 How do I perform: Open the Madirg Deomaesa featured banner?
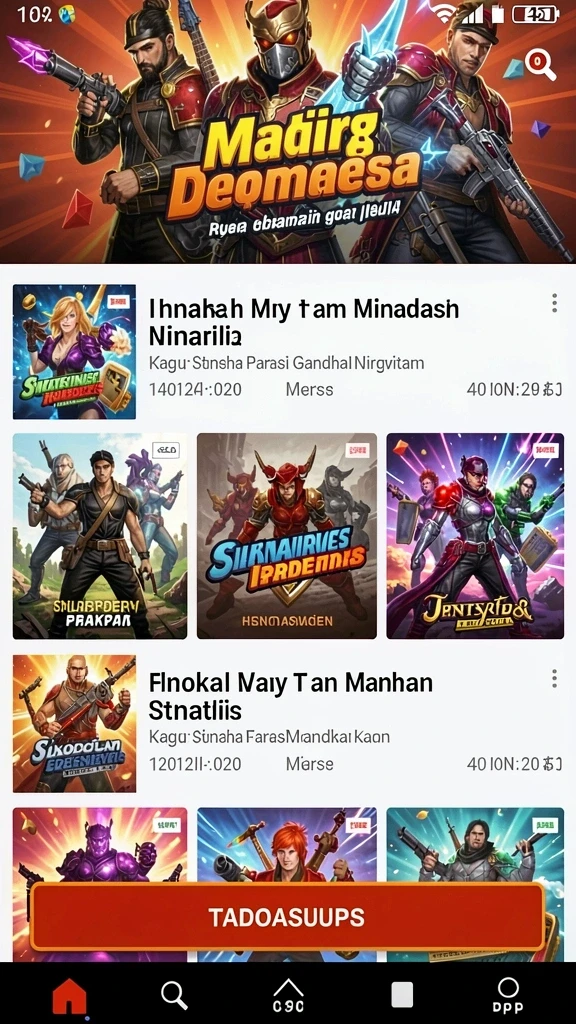click(288, 132)
